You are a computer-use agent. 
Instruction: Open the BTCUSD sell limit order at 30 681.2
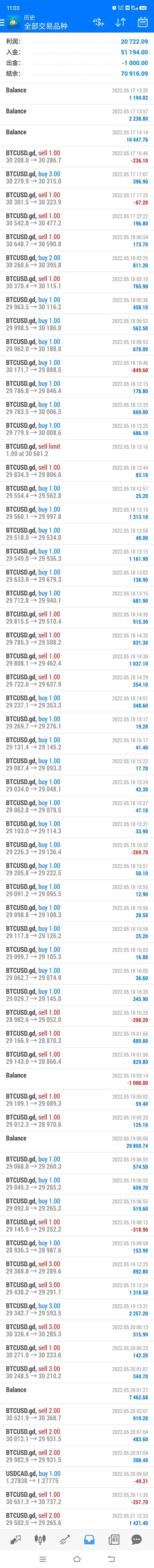77,450
